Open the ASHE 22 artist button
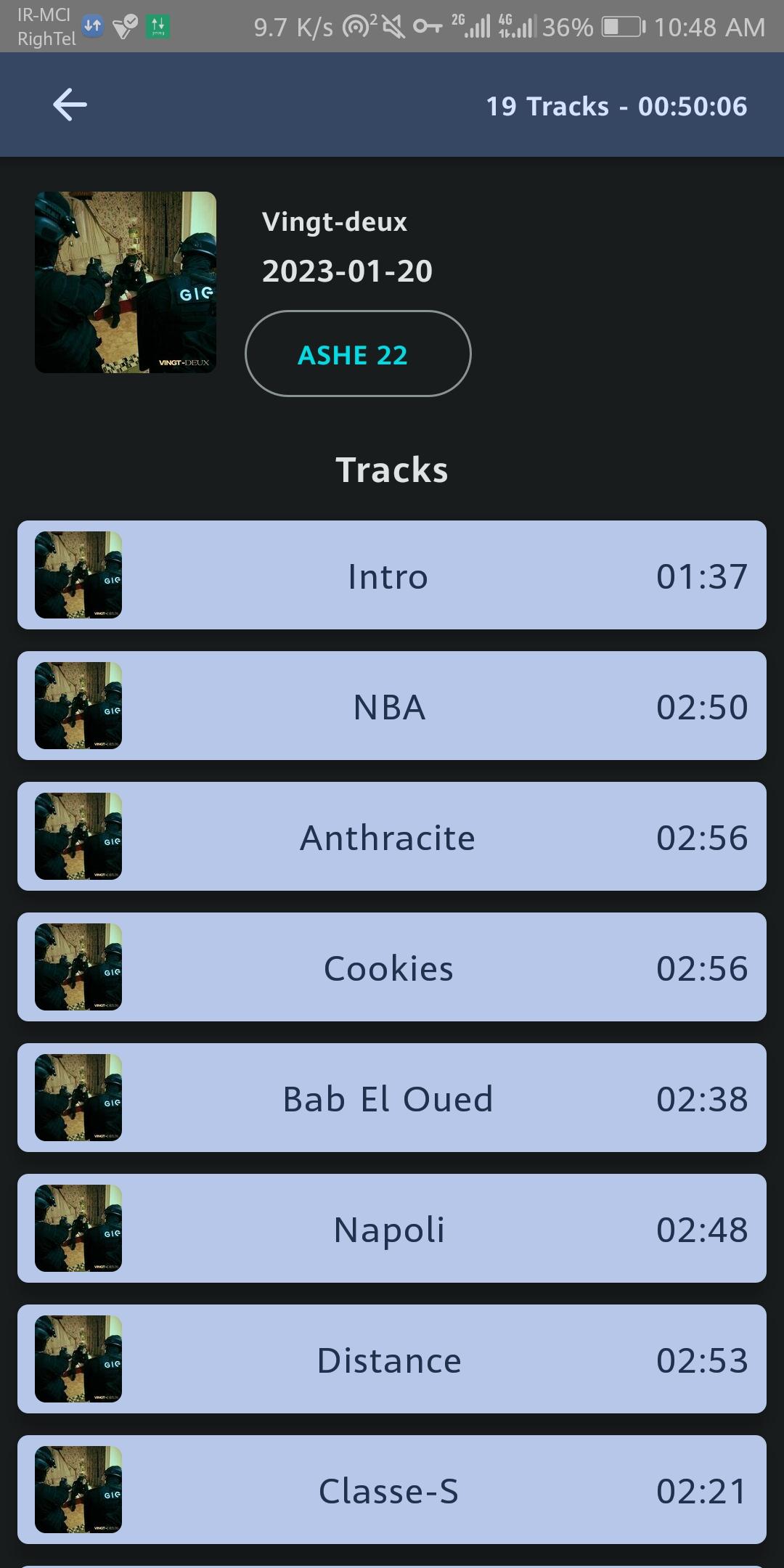 point(358,354)
